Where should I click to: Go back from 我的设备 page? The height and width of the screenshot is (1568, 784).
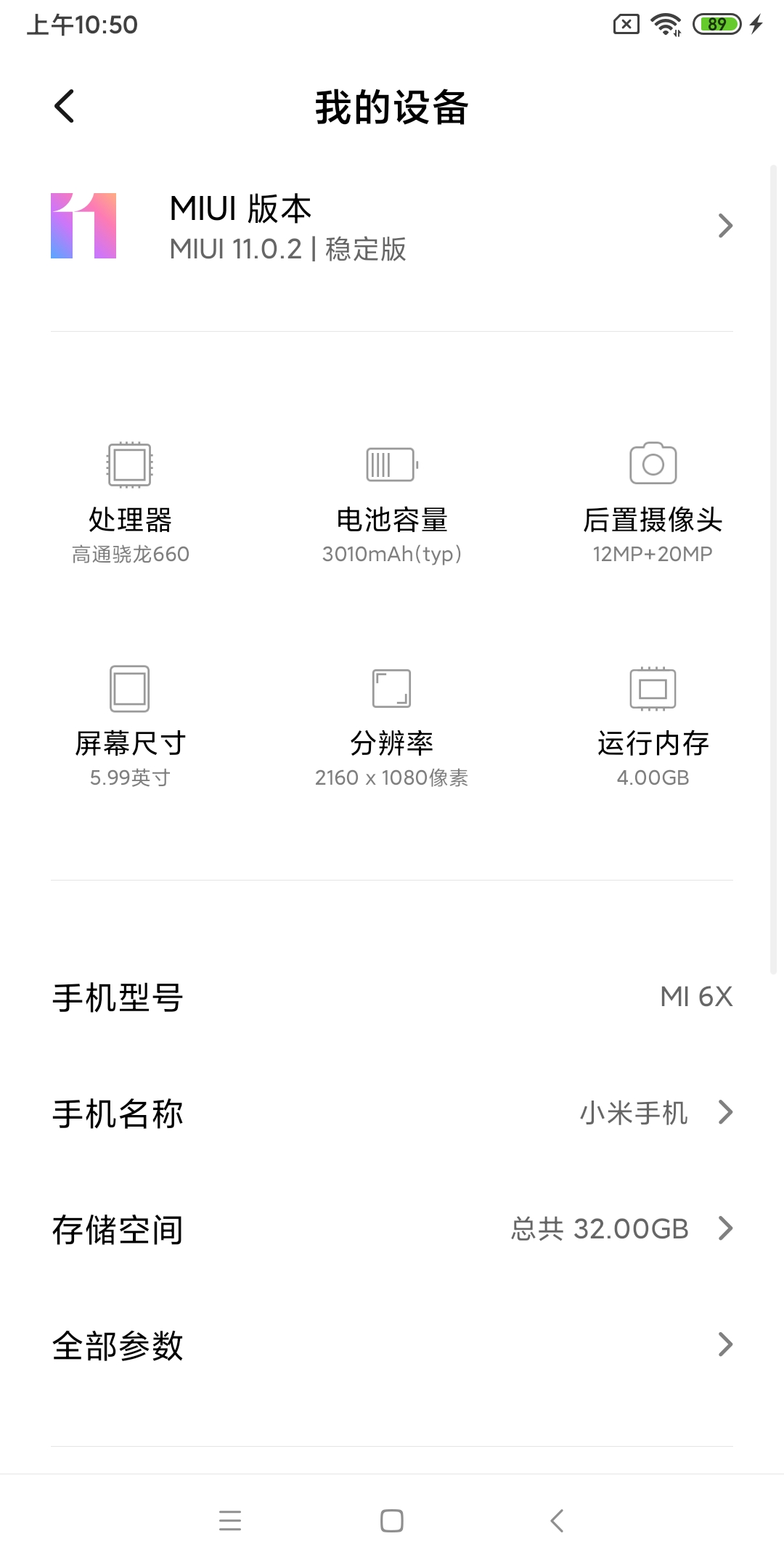pos(65,107)
